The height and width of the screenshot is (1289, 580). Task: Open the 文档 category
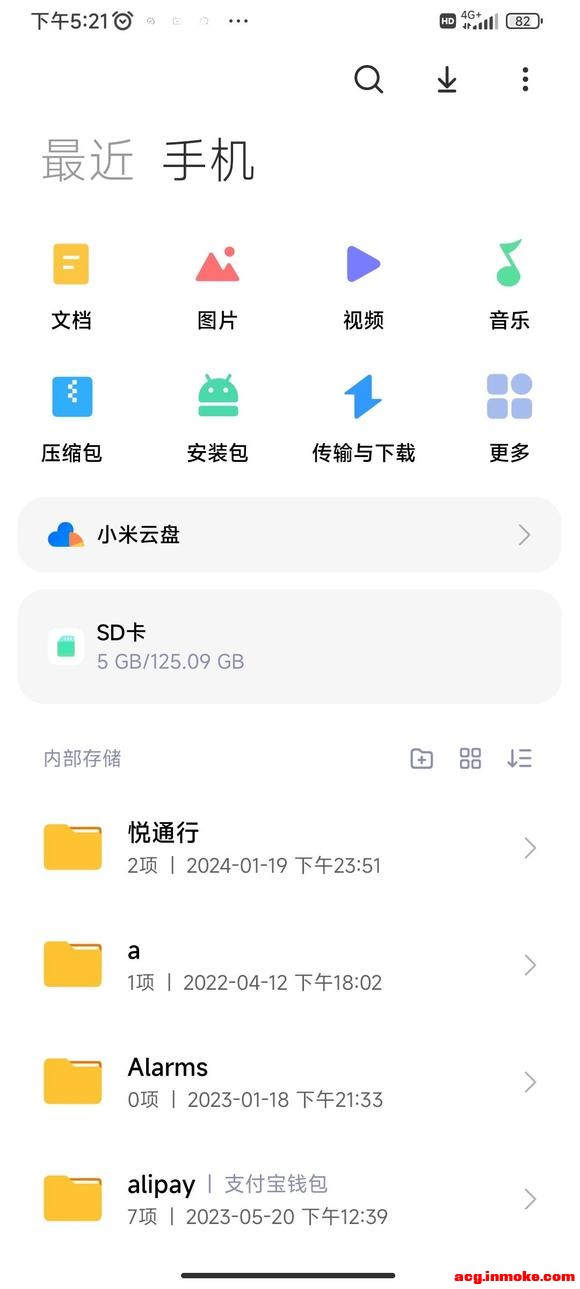point(71,286)
